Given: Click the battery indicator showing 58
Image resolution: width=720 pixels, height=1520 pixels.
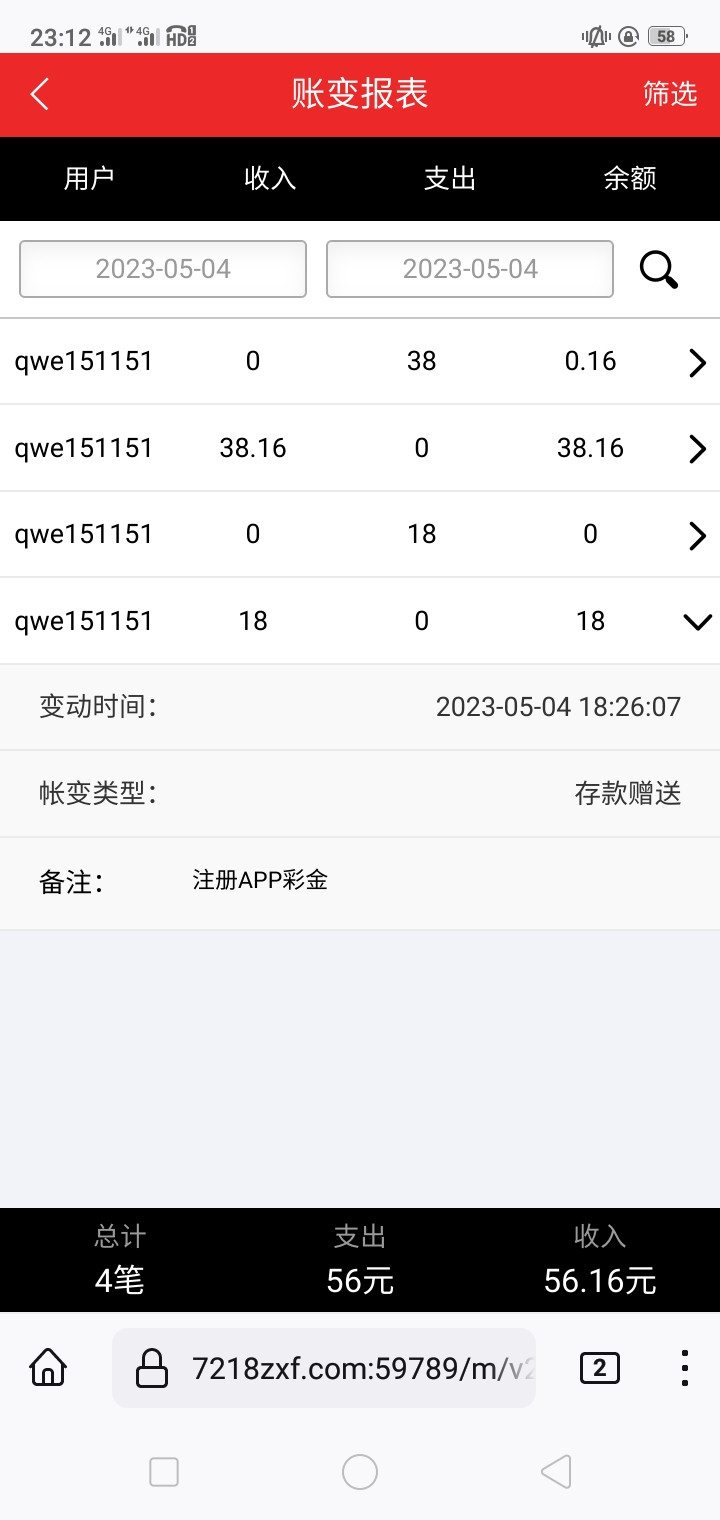Looking at the screenshot, I should (664, 35).
